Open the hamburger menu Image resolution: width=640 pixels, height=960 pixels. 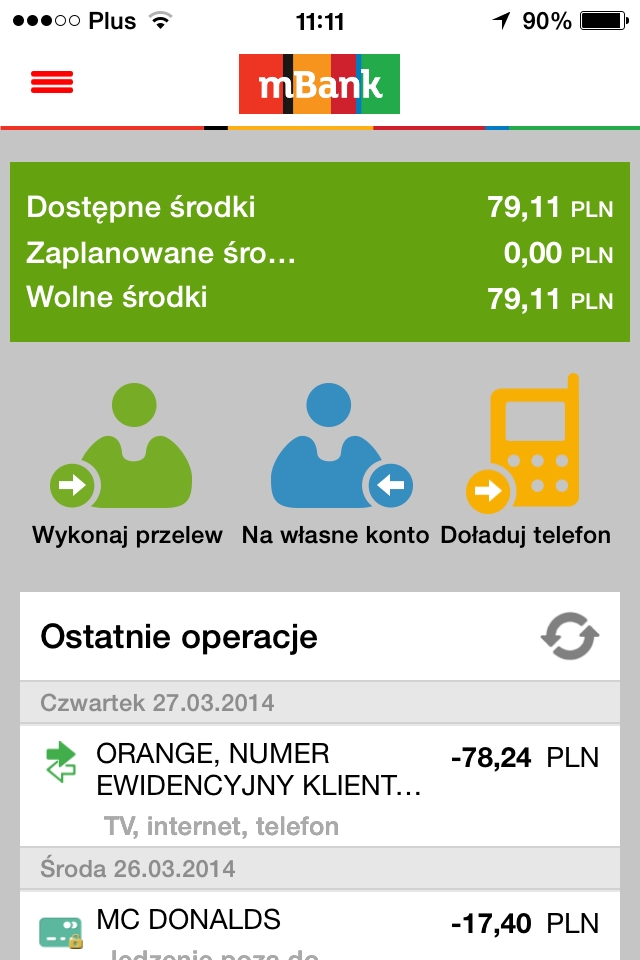point(52,83)
